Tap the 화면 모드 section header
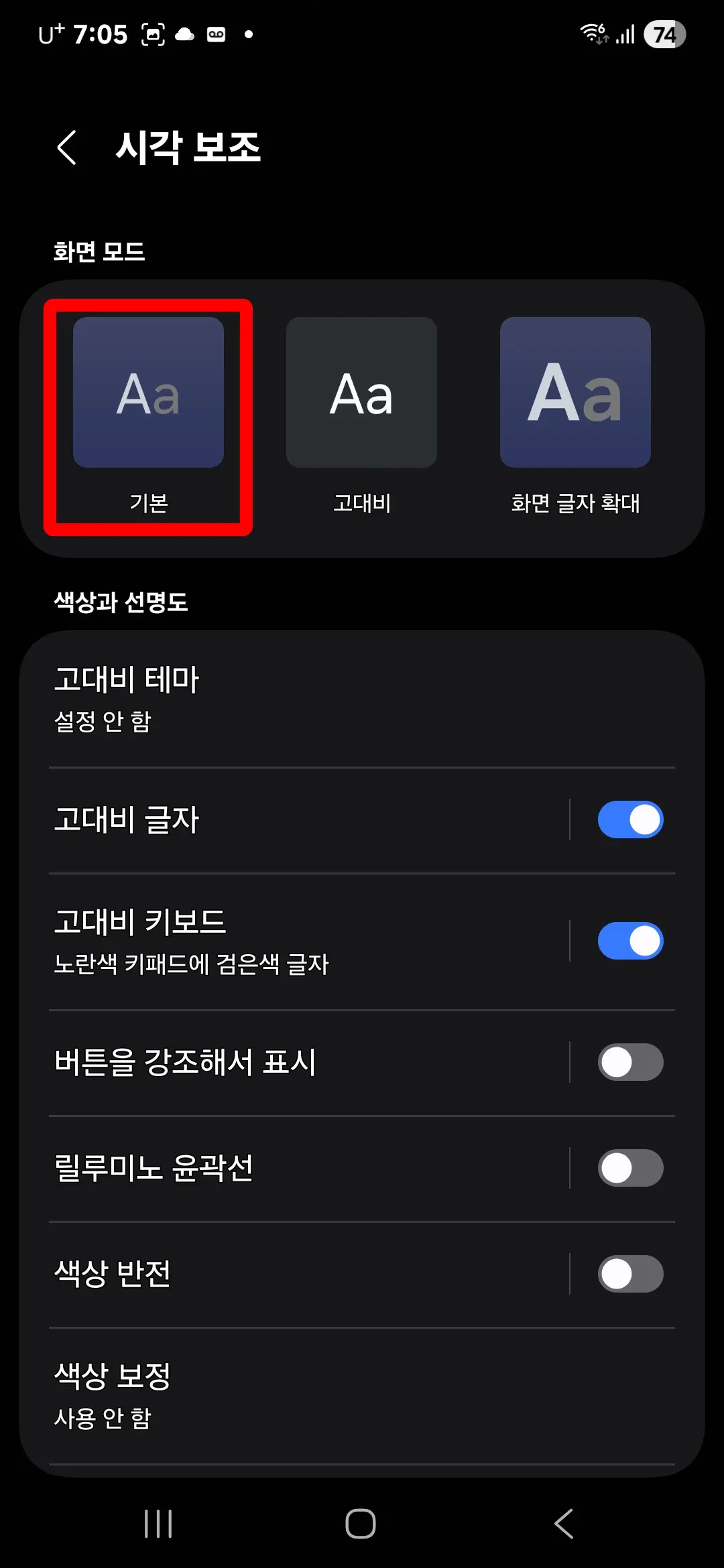Screen dimensions: 724x1568 (x=99, y=252)
